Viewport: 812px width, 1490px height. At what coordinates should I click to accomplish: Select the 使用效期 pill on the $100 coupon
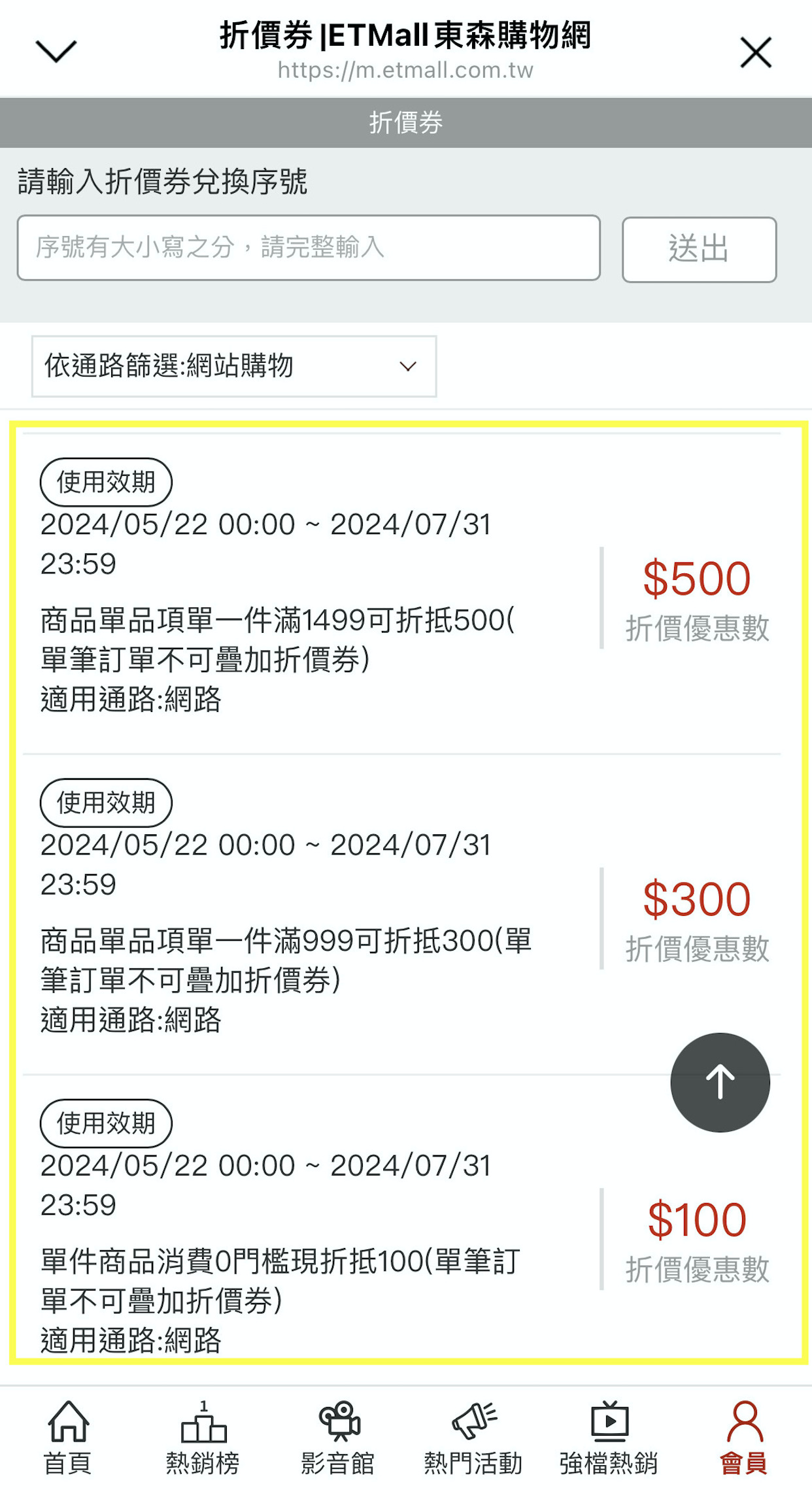(x=106, y=1123)
